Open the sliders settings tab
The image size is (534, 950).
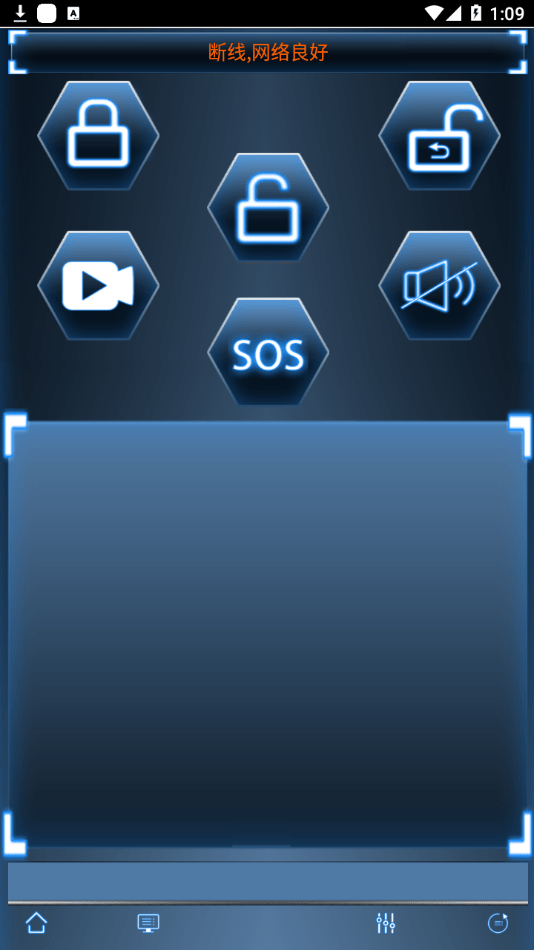(385, 923)
